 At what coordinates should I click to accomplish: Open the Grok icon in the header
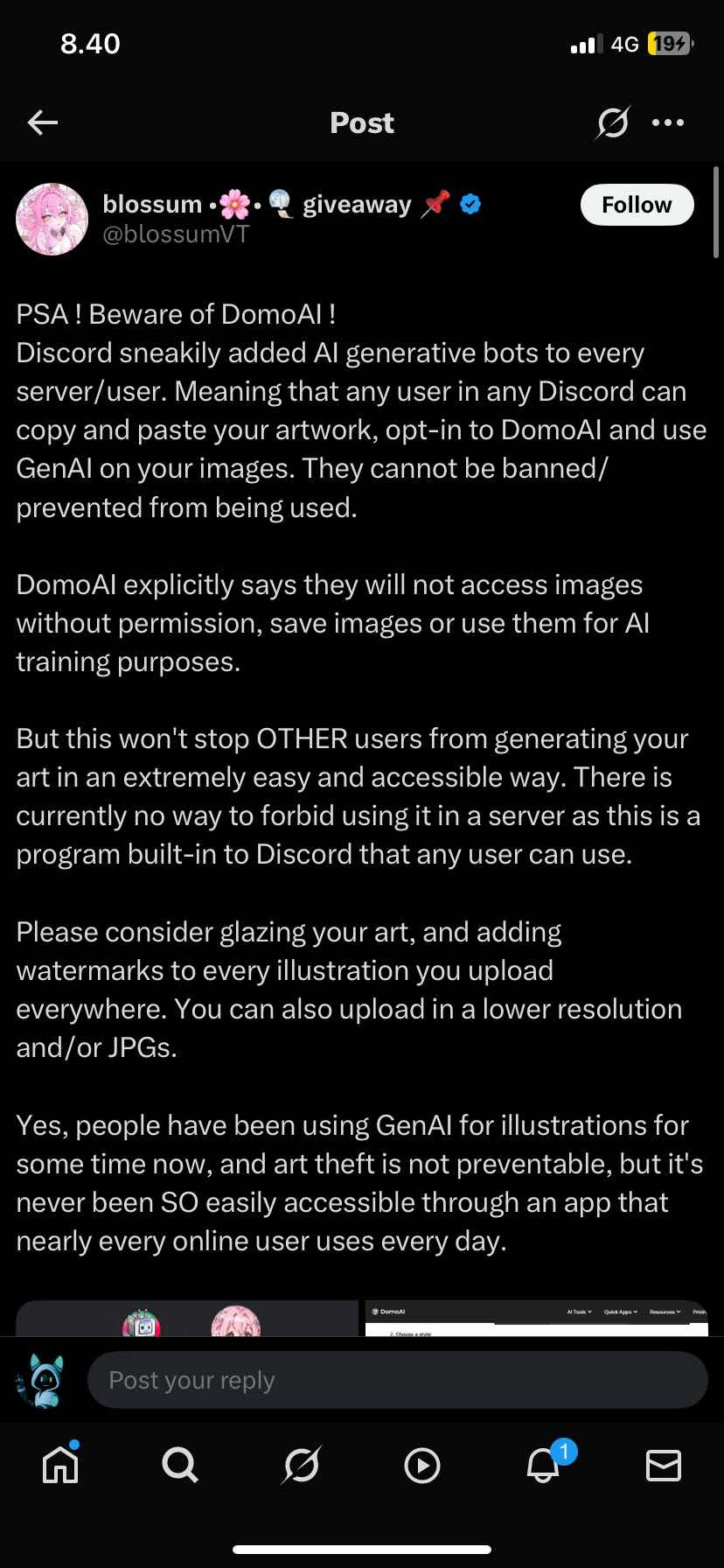tap(612, 123)
